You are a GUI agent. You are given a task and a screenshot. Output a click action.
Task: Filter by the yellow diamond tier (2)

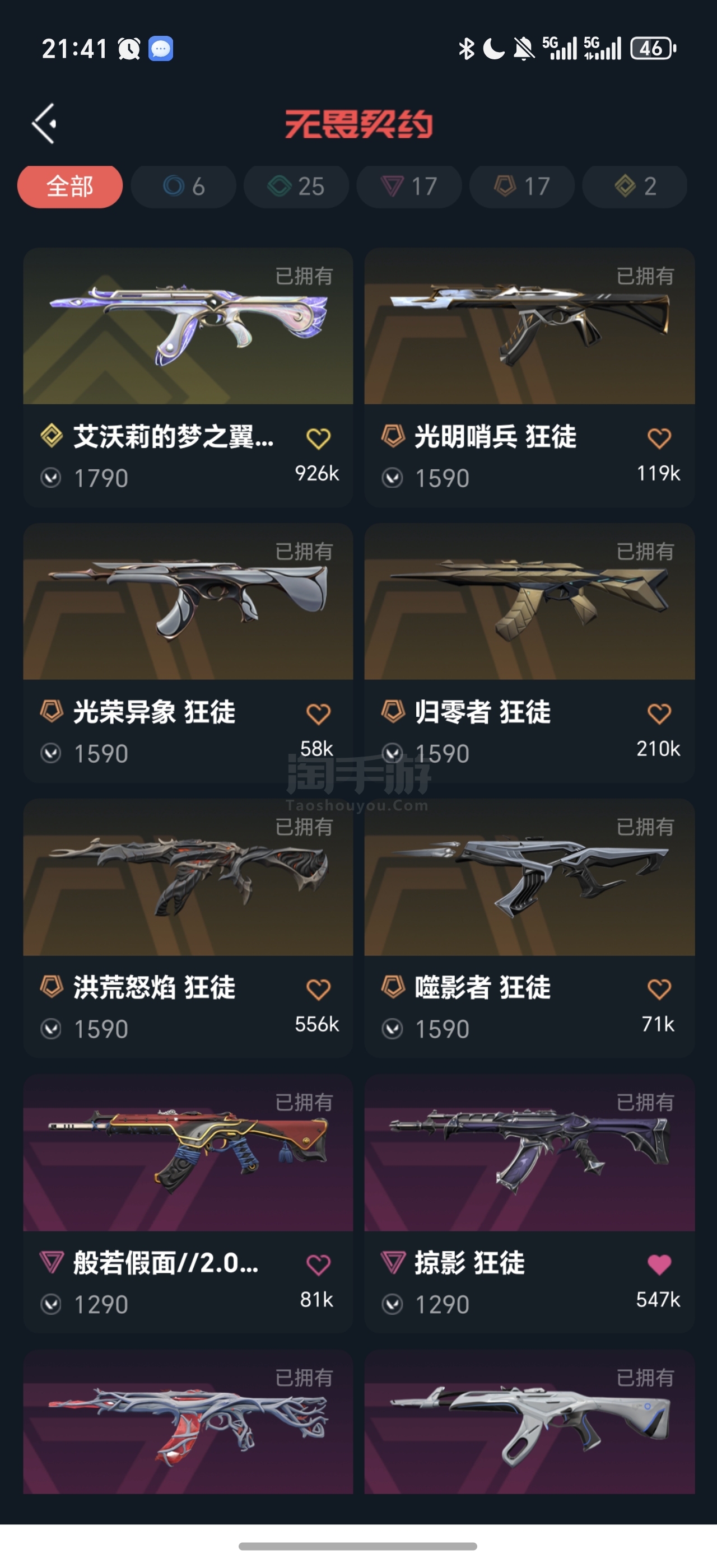635,186
